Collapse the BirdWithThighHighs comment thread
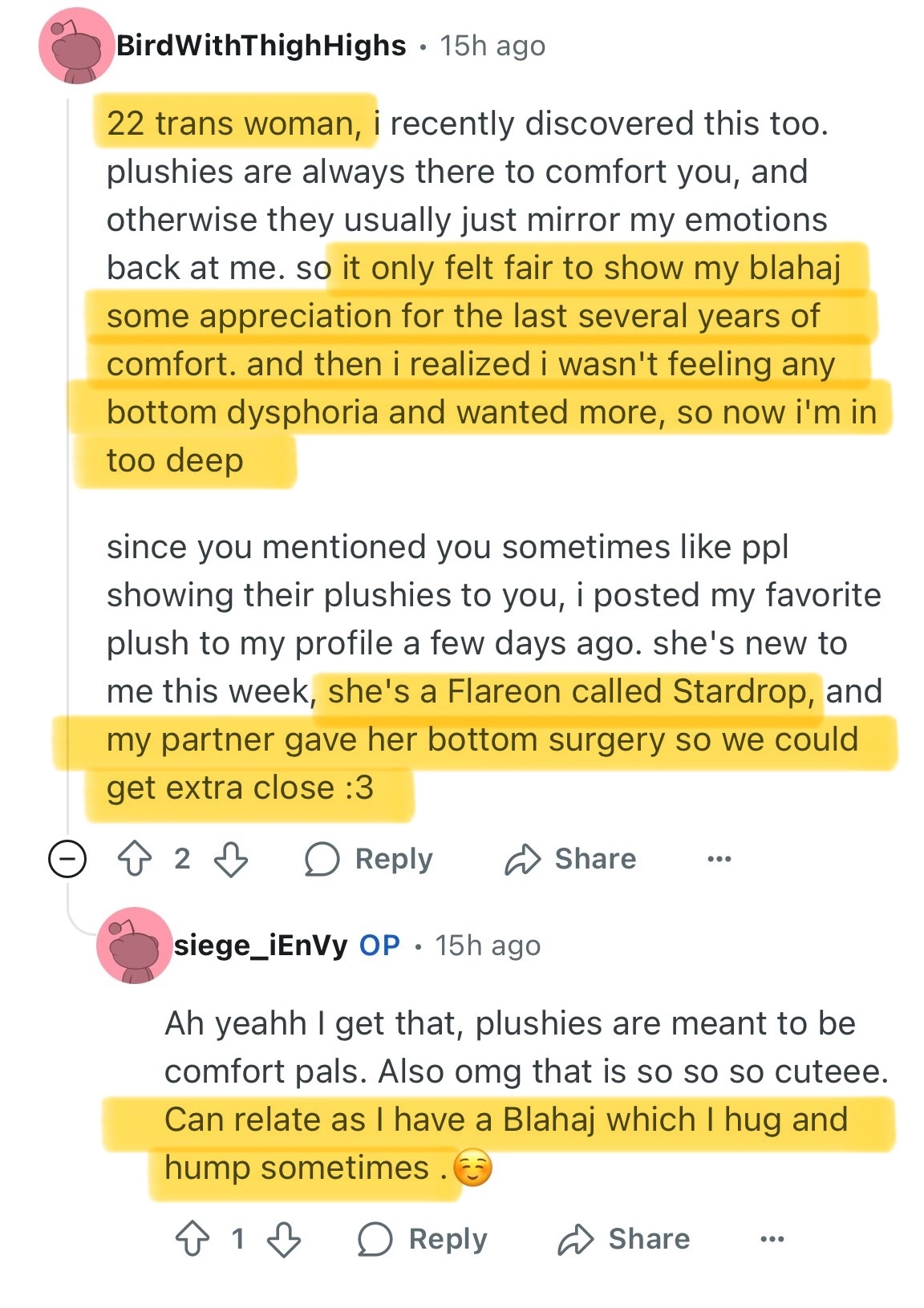The width and height of the screenshot is (924, 1308). (x=67, y=859)
